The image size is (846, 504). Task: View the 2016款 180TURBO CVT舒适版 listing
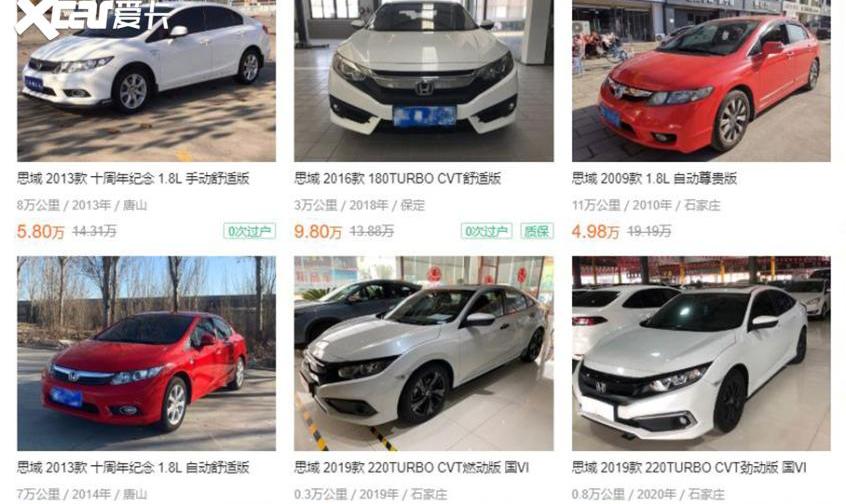(397, 179)
